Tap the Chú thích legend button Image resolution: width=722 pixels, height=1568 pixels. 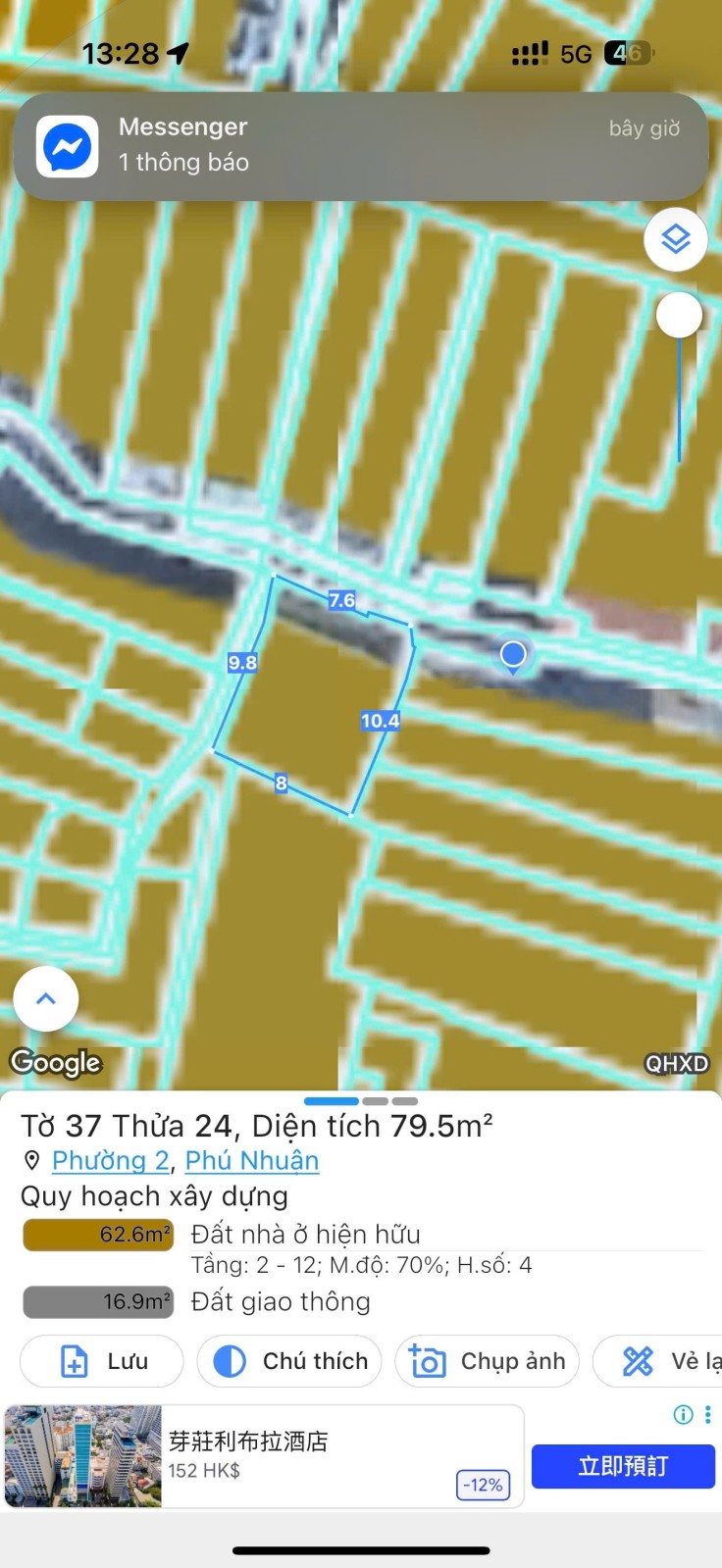point(289,1361)
